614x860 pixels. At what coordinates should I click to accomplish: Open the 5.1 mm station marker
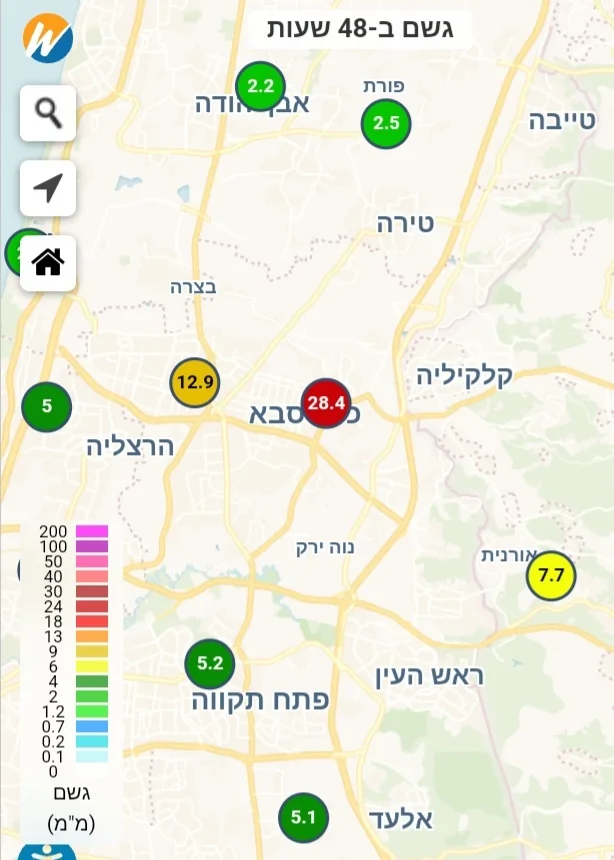303,818
